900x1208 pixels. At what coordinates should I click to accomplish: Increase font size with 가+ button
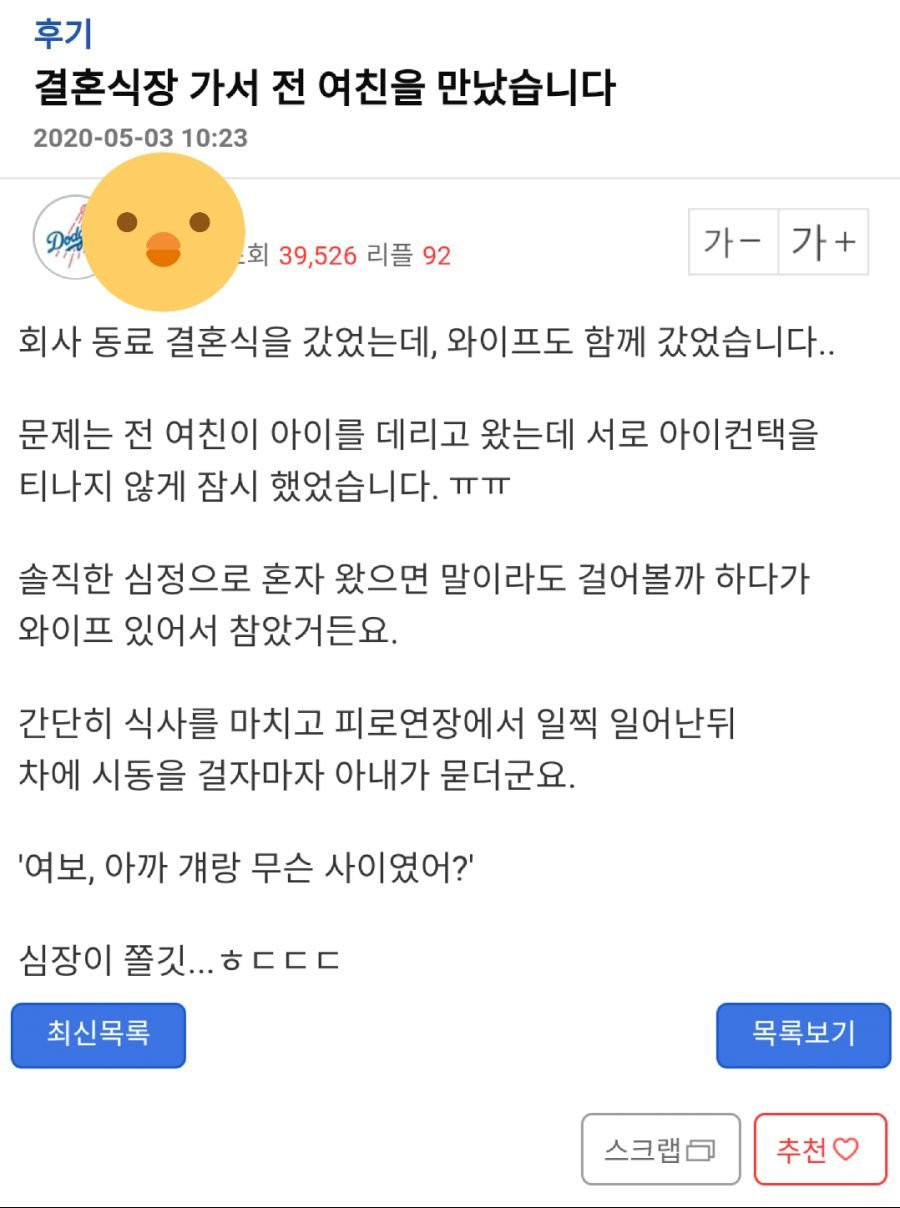[x=823, y=242]
